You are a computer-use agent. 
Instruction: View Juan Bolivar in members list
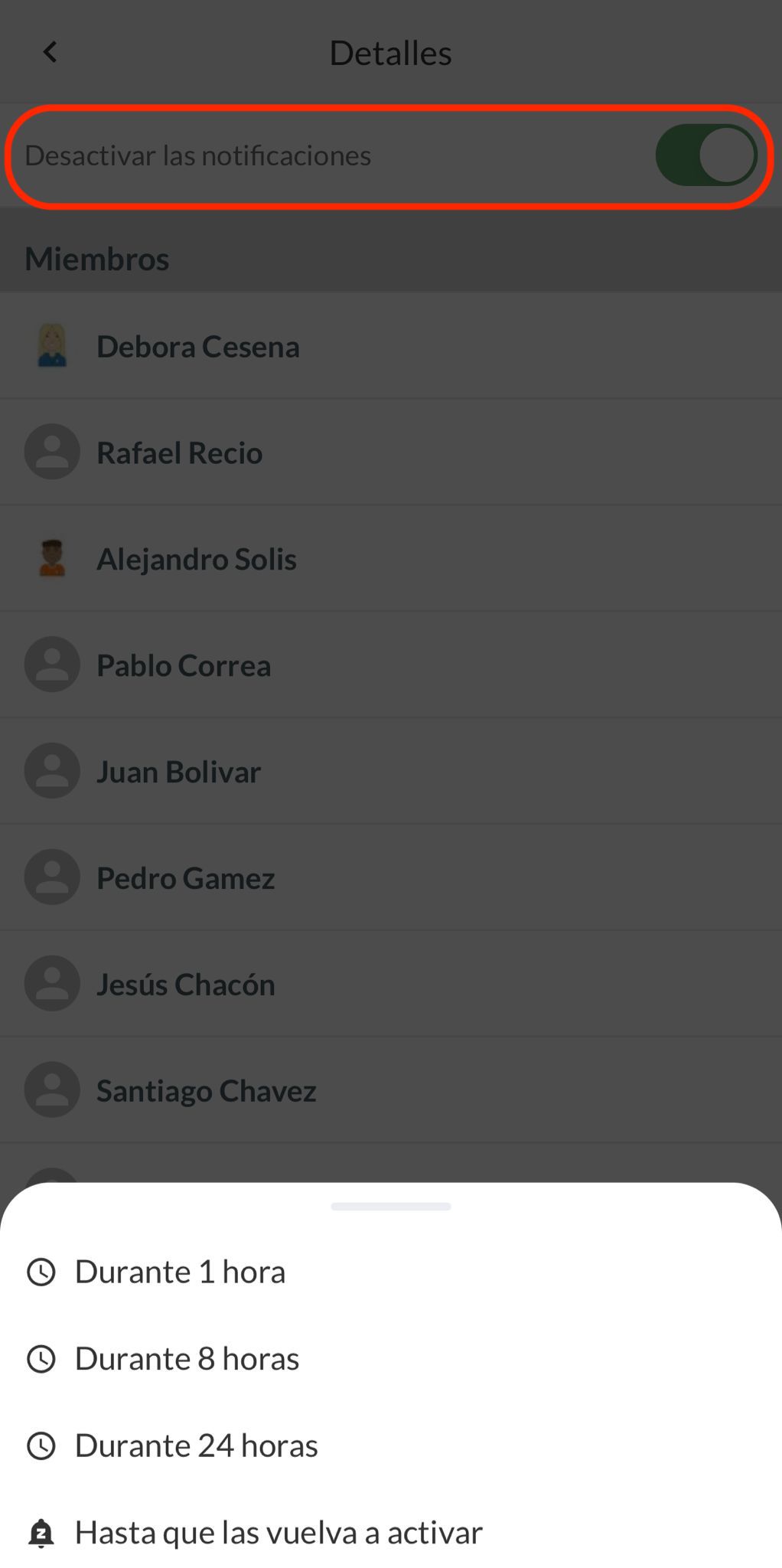[178, 773]
